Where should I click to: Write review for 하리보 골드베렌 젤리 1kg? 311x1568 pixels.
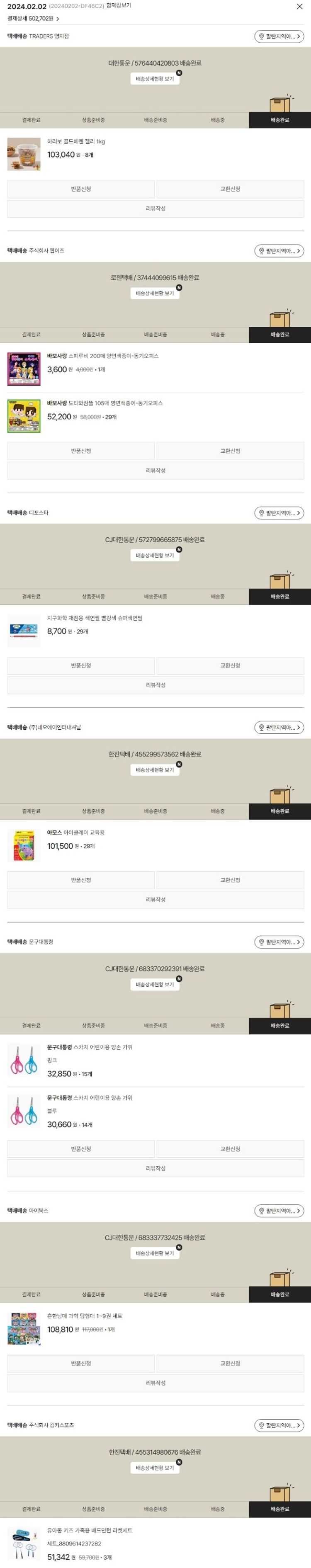pos(155,209)
